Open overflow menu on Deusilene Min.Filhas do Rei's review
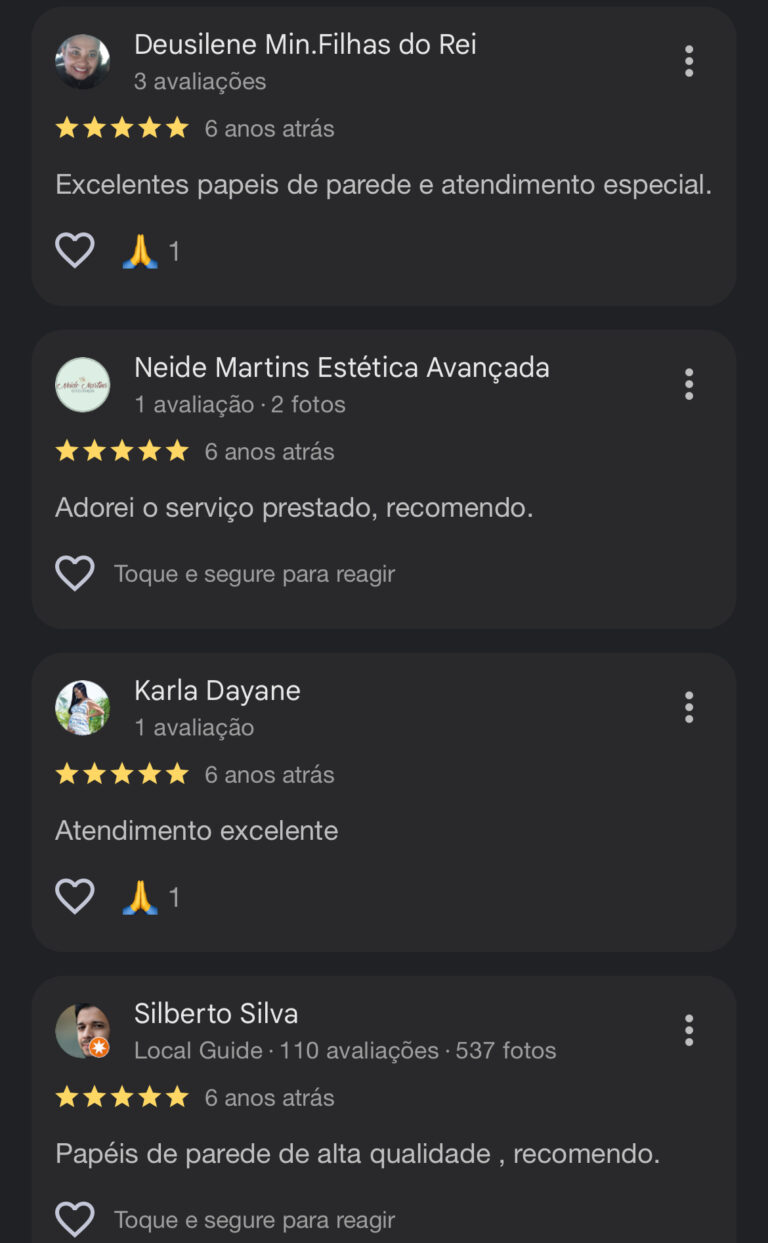 pos(689,61)
